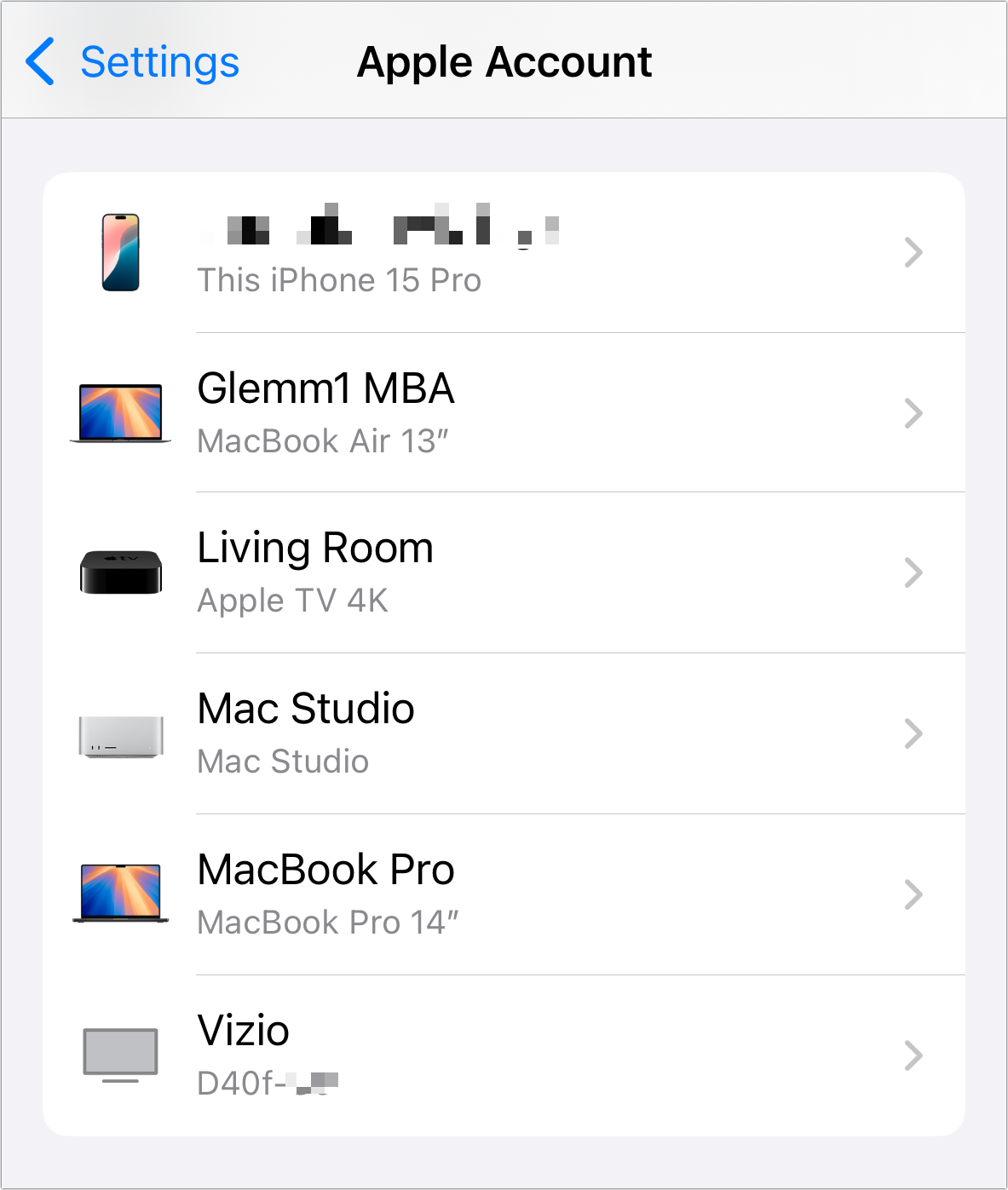The image size is (1008, 1190).
Task: View the Living Room Apple TV 4K
Action: point(503,573)
